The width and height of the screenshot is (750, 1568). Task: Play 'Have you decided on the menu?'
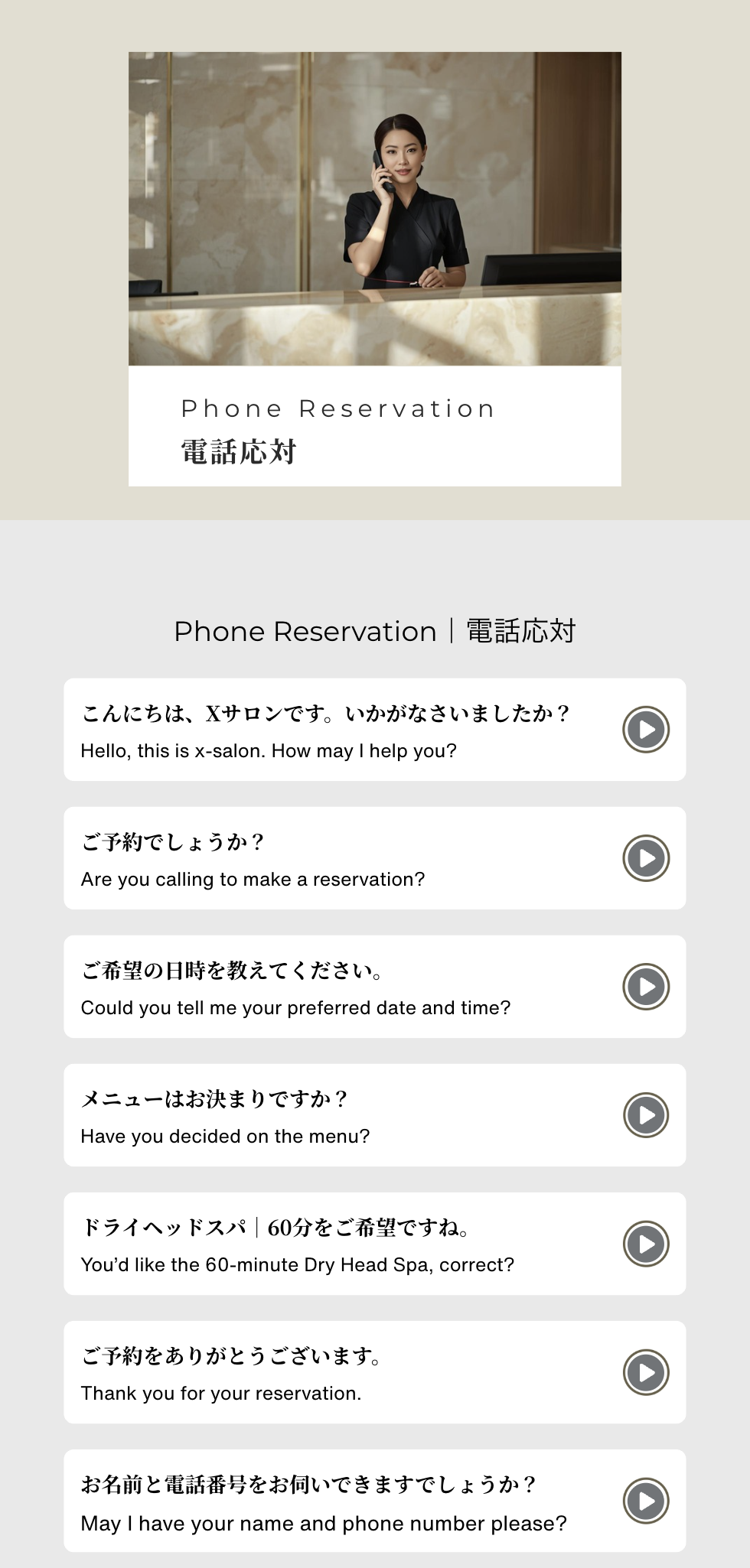coord(646,1115)
